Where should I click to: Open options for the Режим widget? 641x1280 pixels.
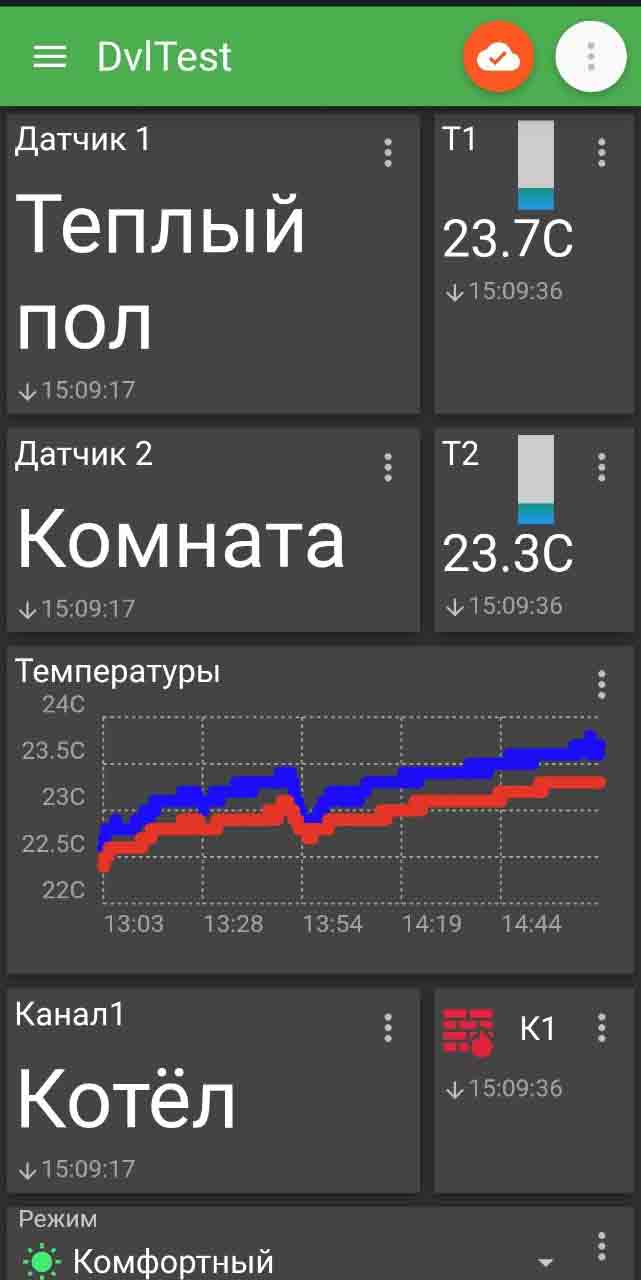(601, 1246)
